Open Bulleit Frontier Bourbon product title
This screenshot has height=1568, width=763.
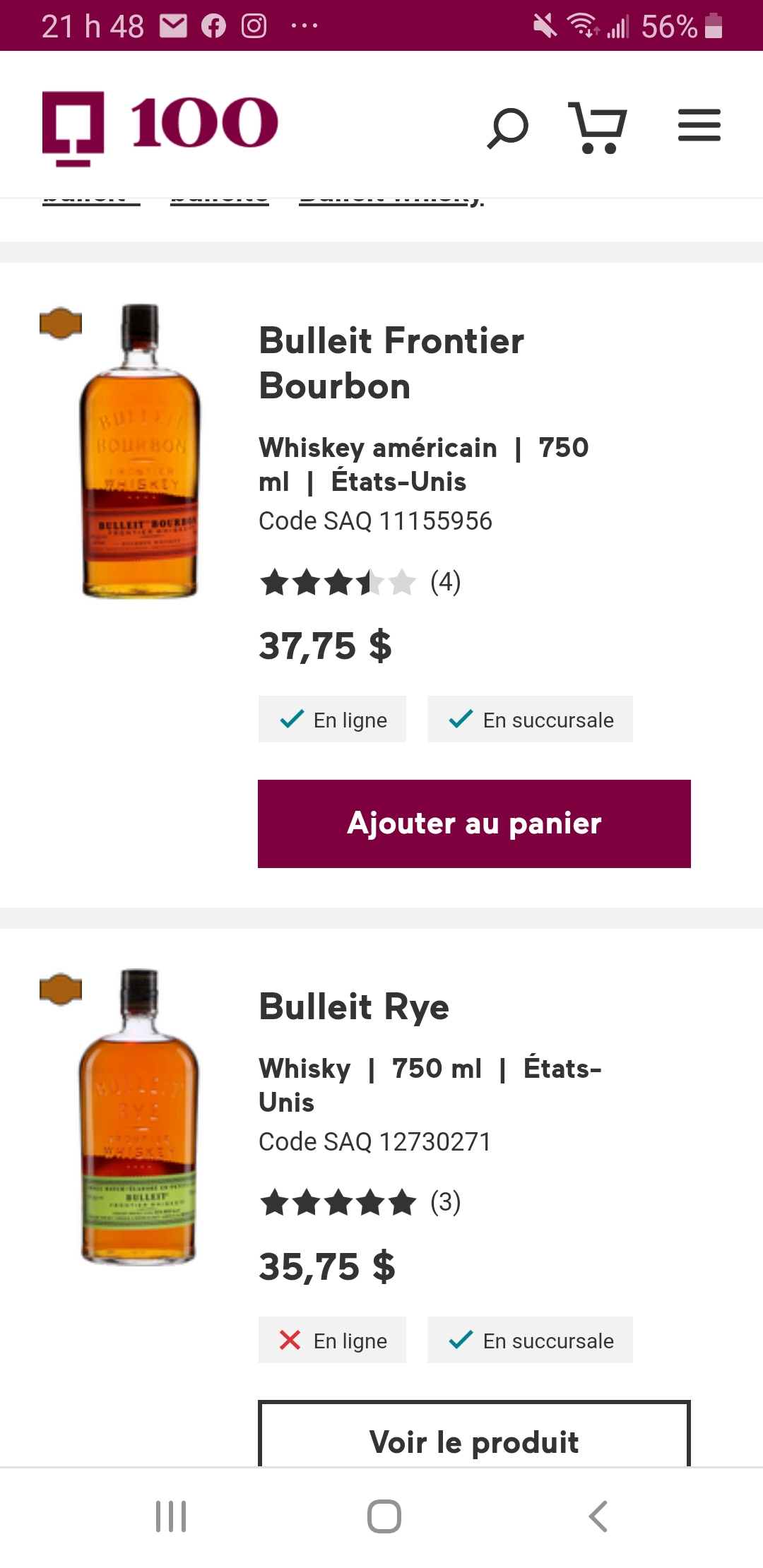click(x=391, y=363)
